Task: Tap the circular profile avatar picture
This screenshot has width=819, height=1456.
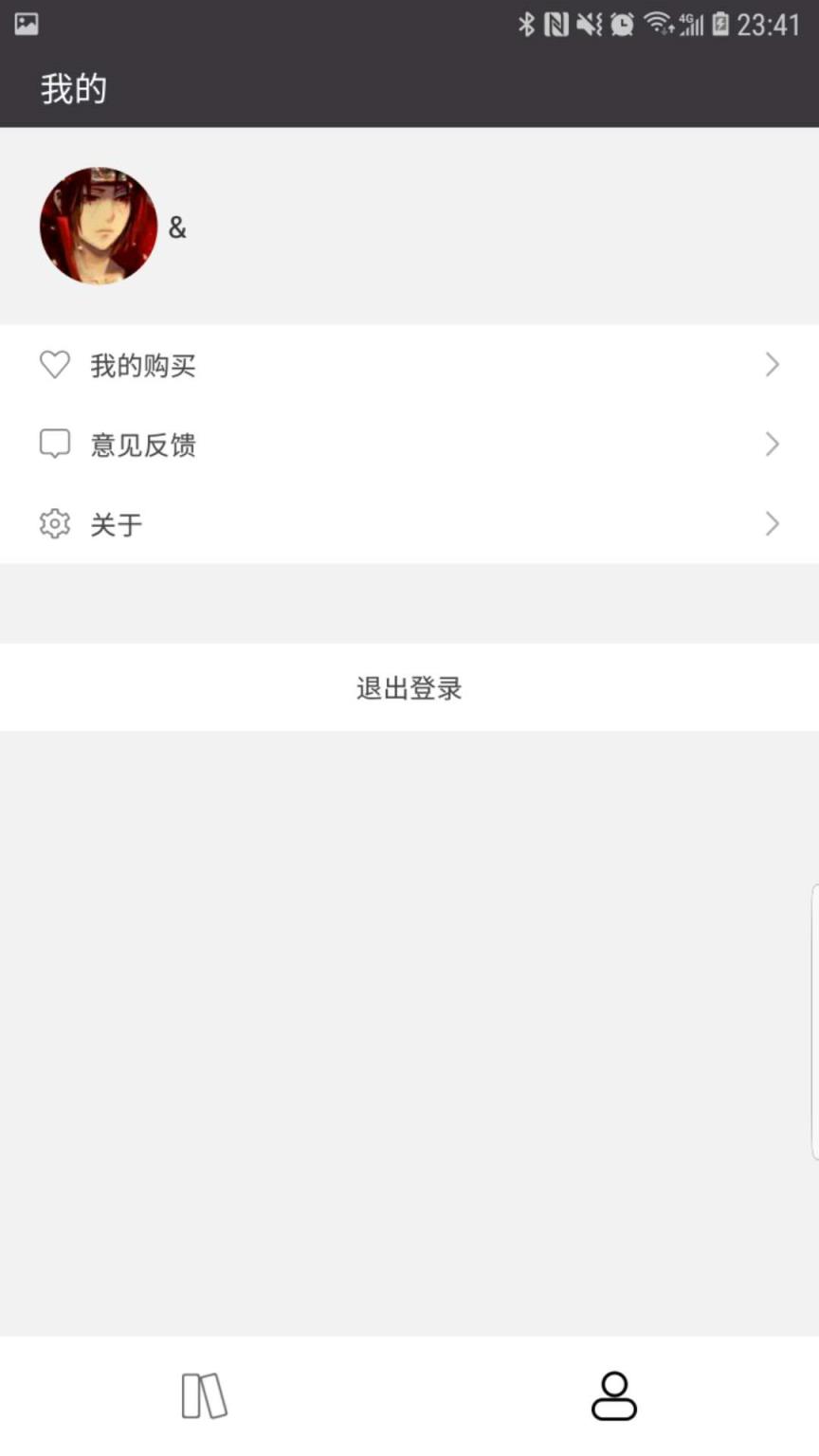Action: coord(99,226)
